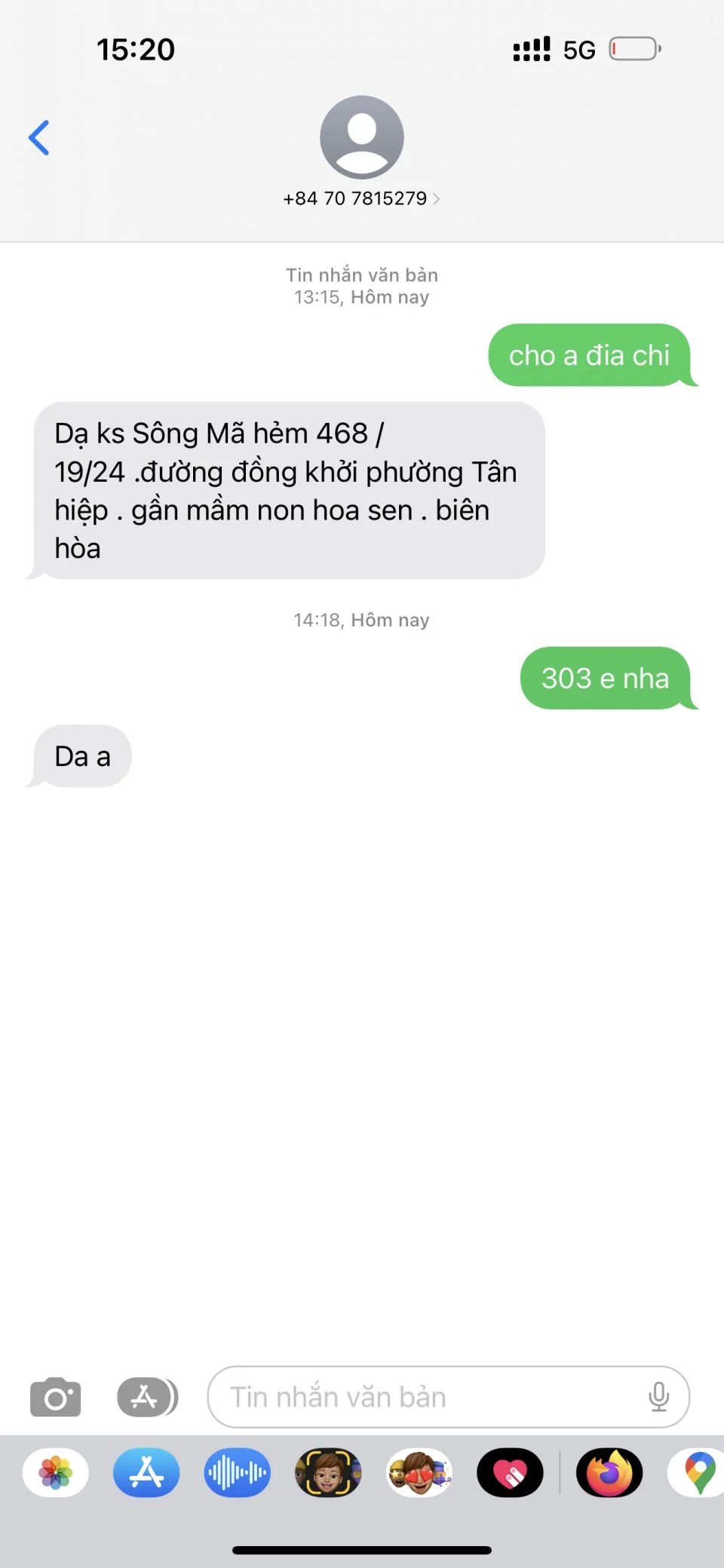Open the Photos app in the drawer

click(56, 1472)
